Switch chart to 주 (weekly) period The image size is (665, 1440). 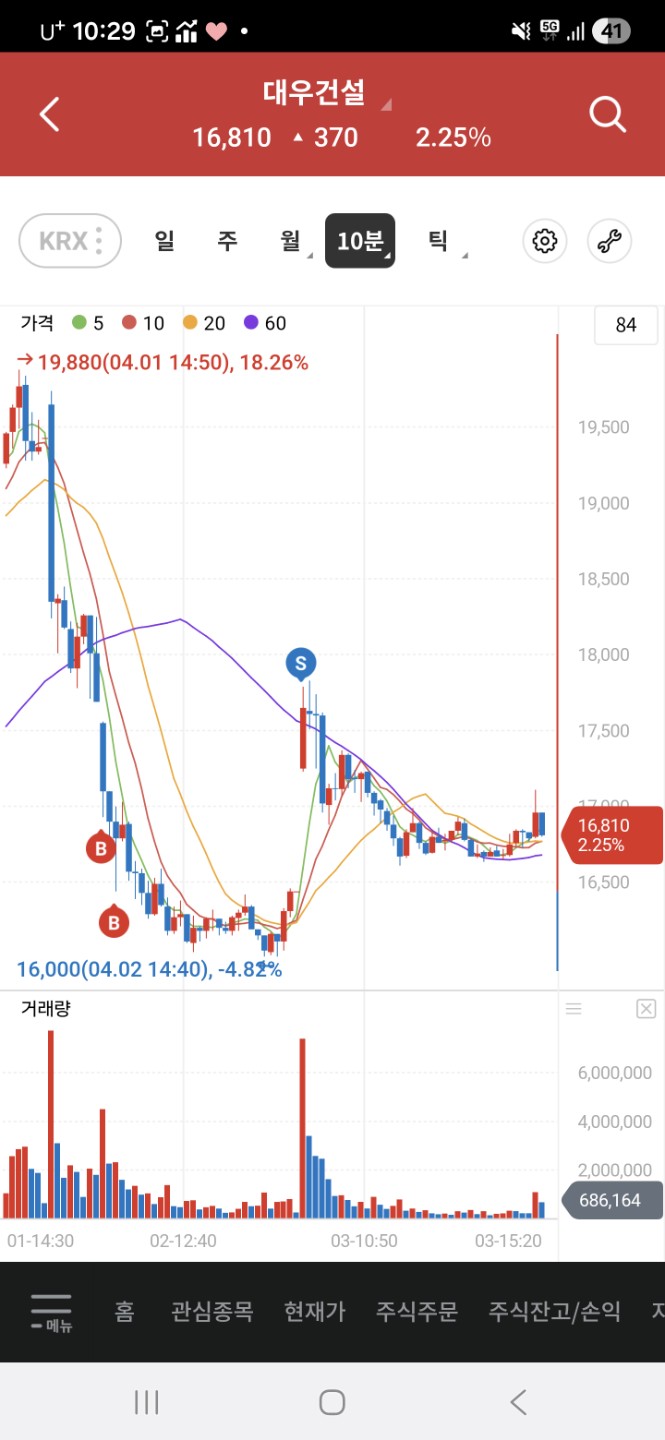point(228,241)
